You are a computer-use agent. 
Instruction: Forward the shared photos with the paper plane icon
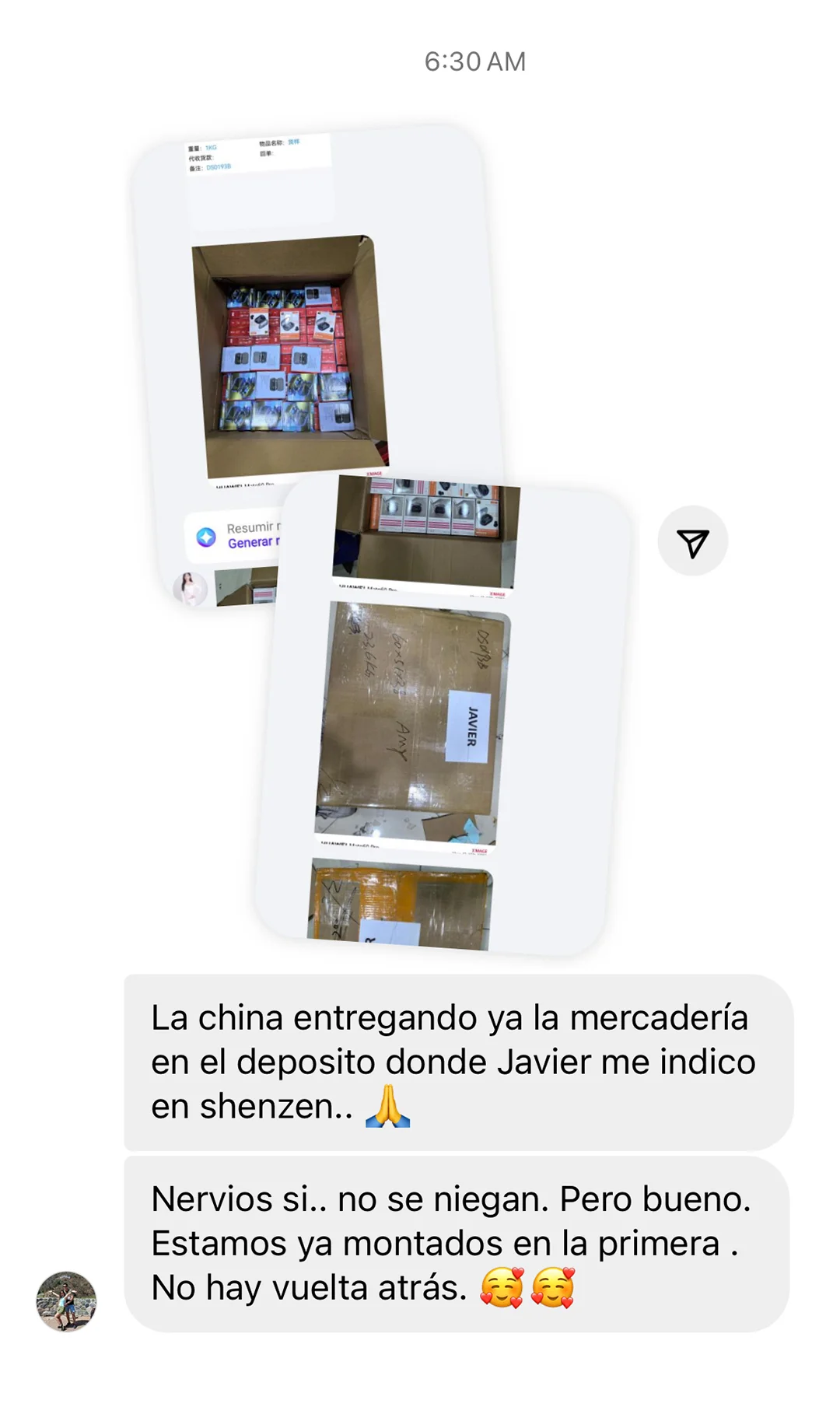point(692,541)
